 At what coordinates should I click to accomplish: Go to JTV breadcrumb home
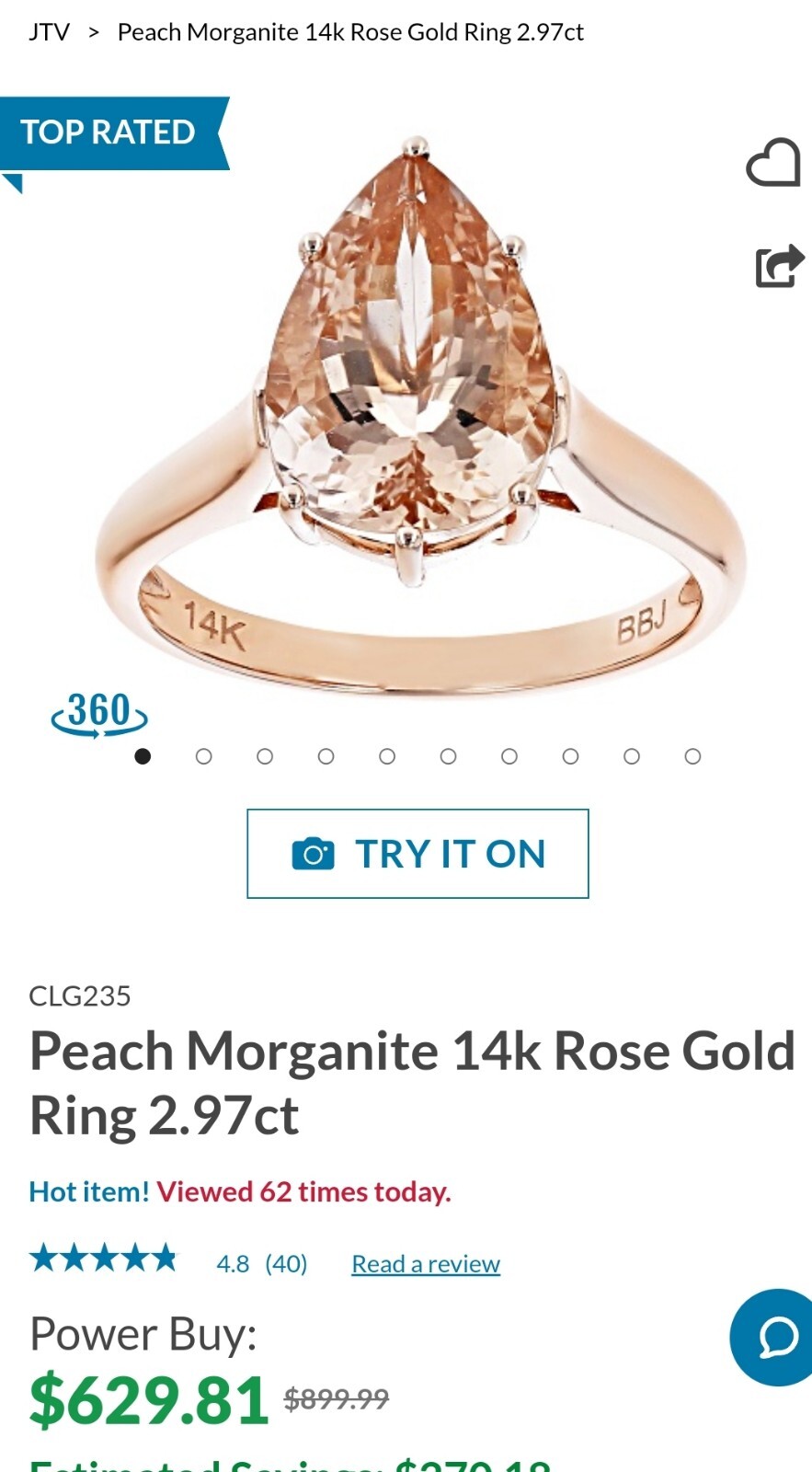(x=49, y=32)
